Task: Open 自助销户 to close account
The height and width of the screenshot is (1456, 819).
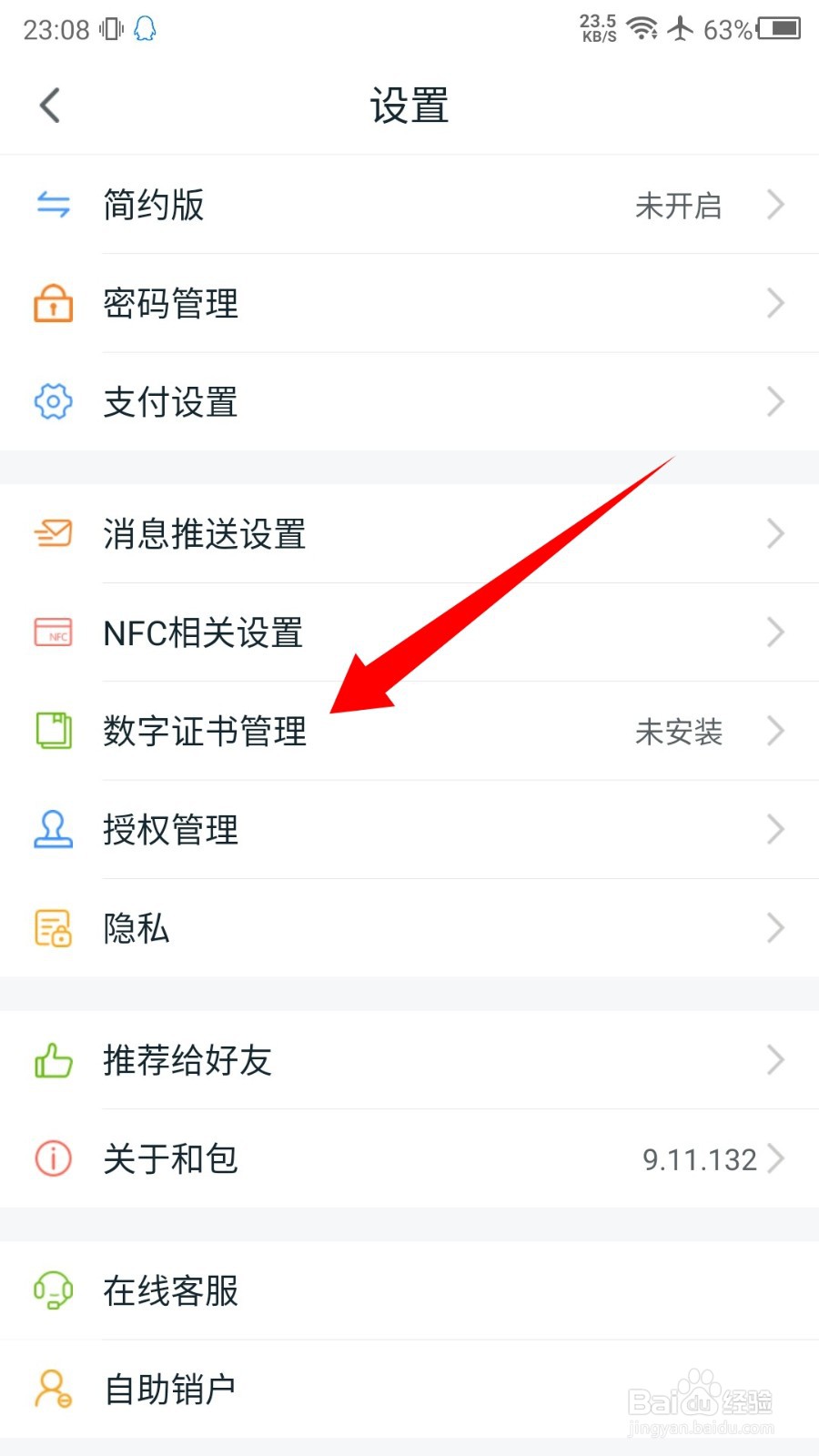Action: (409, 1390)
